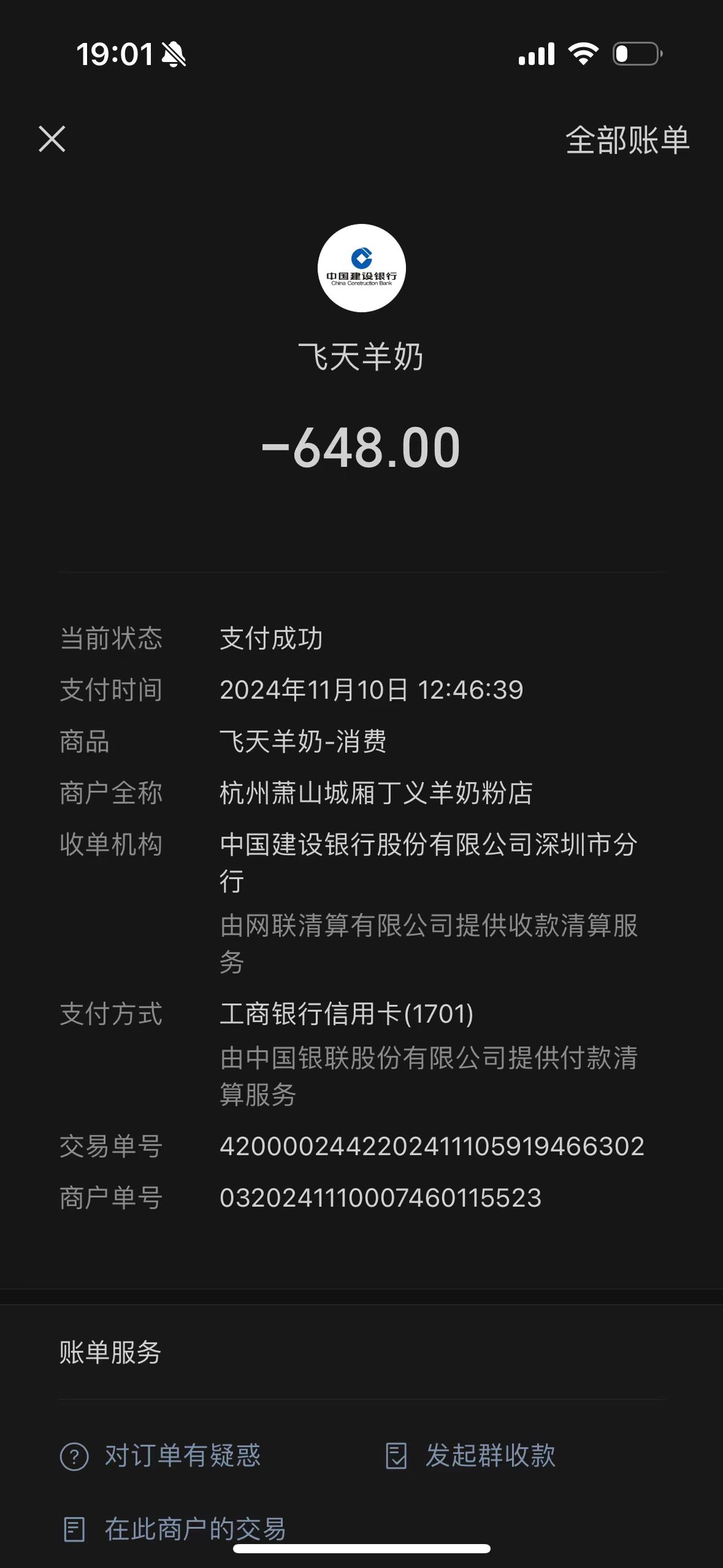Open 全部账单 all bills
The width and height of the screenshot is (723, 1568).
[627, 140]
